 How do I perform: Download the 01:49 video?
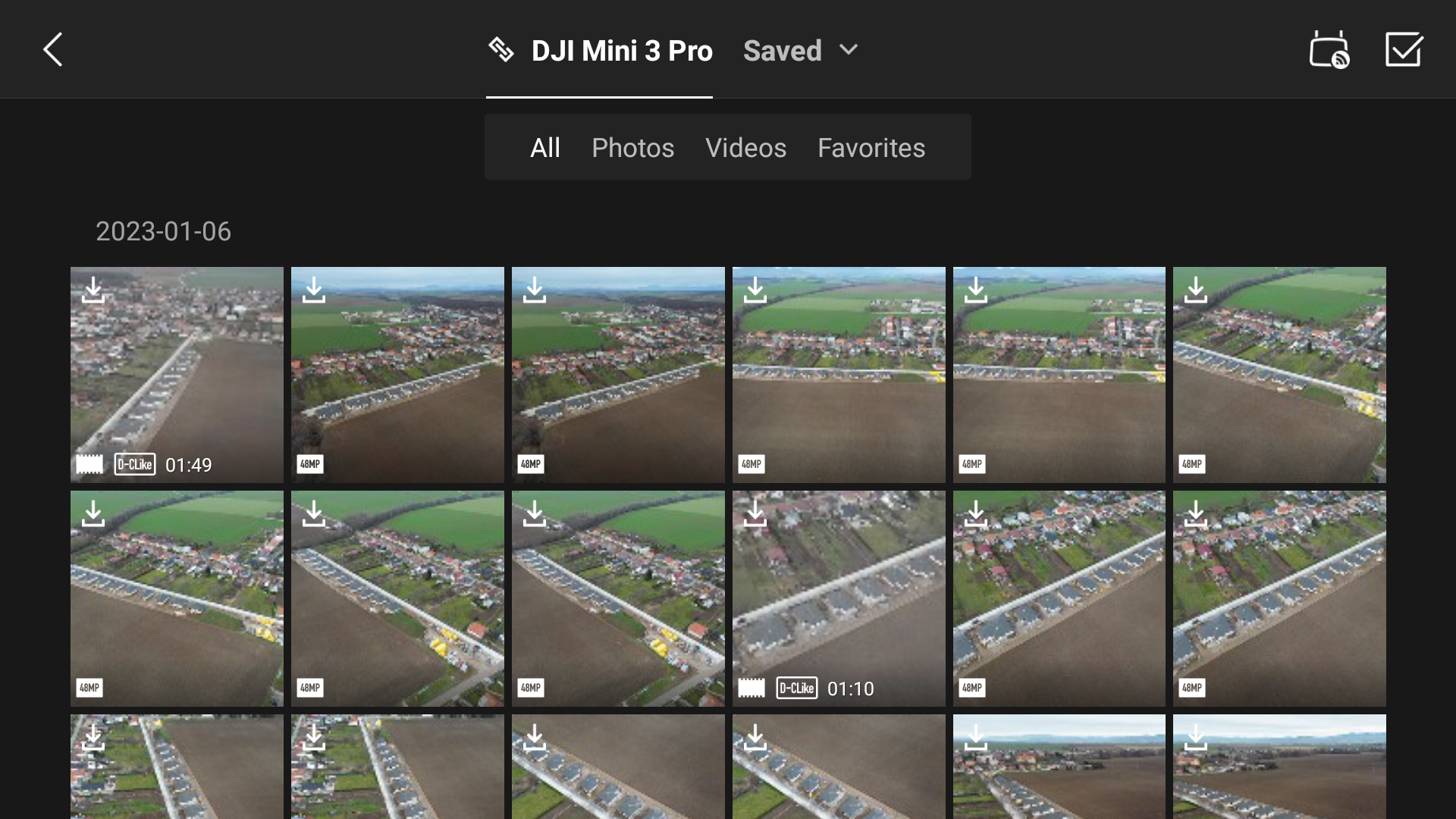pos(93,290)
